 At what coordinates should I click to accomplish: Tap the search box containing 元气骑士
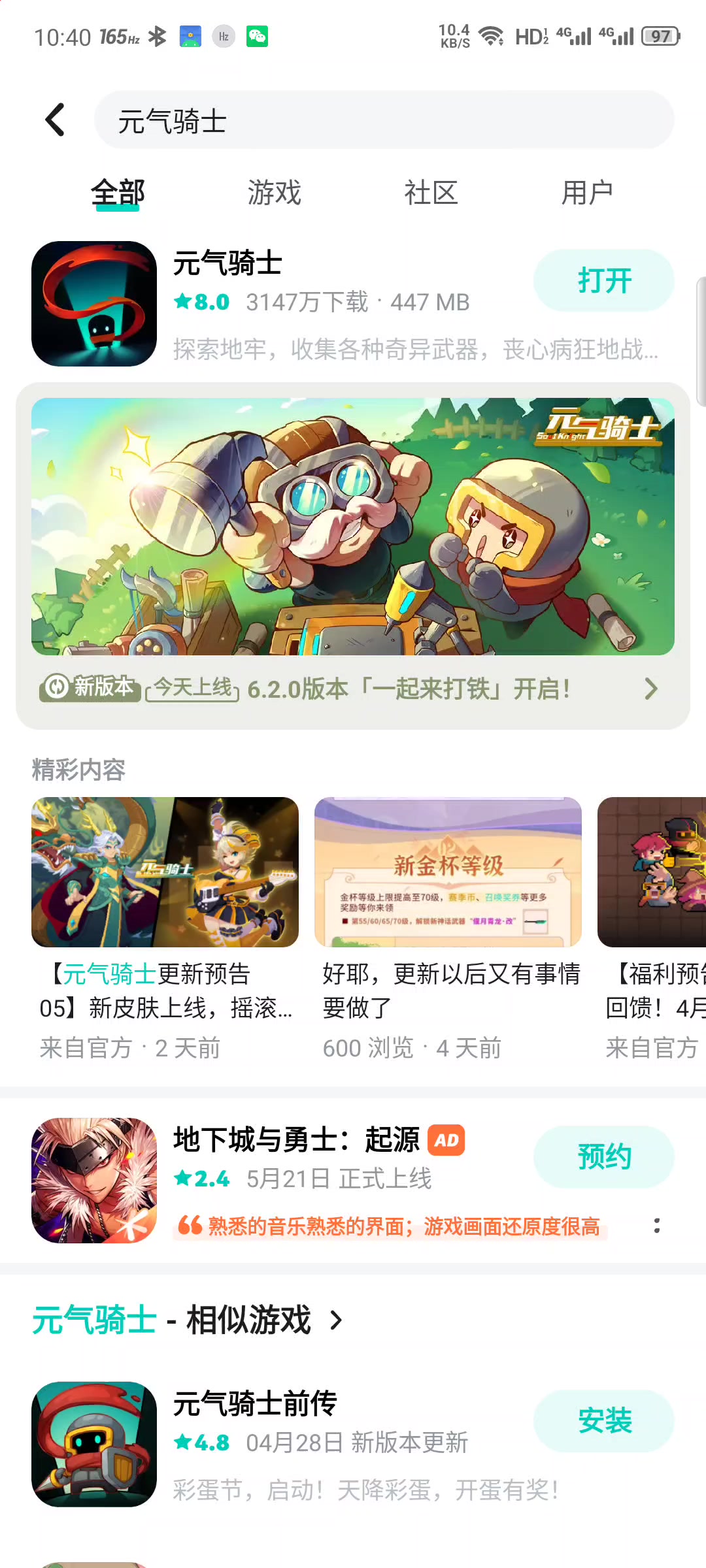[x=384, y=120]
